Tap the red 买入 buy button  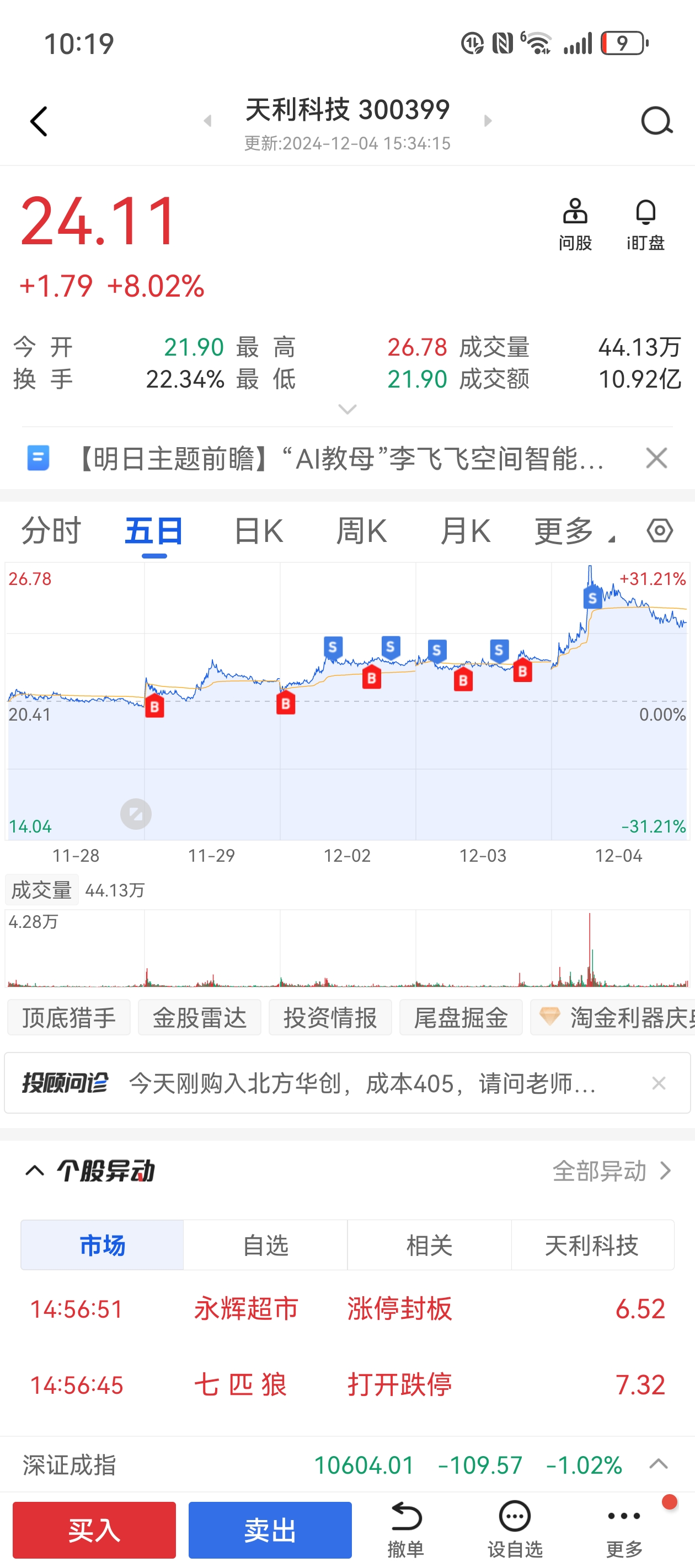(94, 1529)
